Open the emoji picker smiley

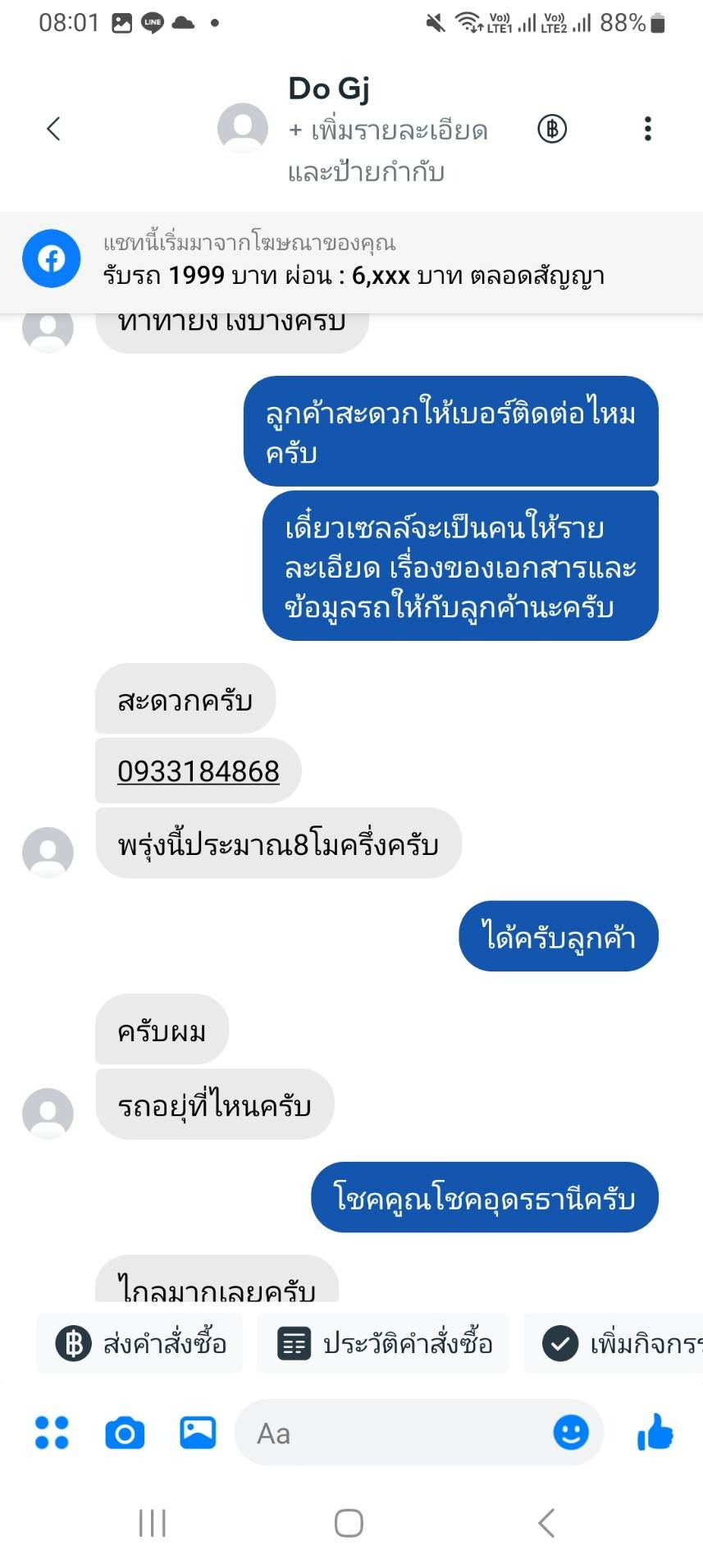[x=571, y=1433]
